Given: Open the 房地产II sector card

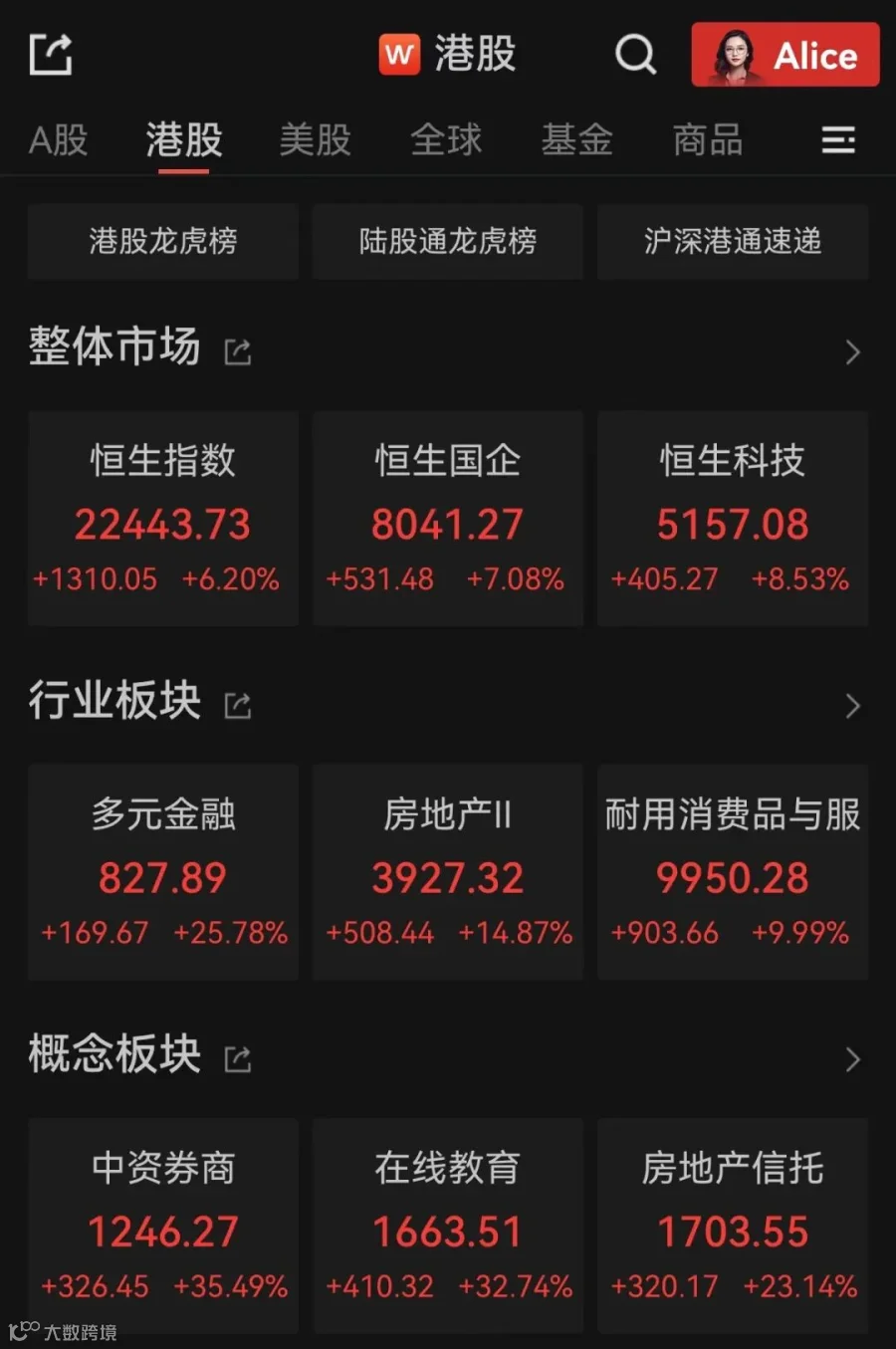Looking at the screenshot, I should tap(448, 872).
